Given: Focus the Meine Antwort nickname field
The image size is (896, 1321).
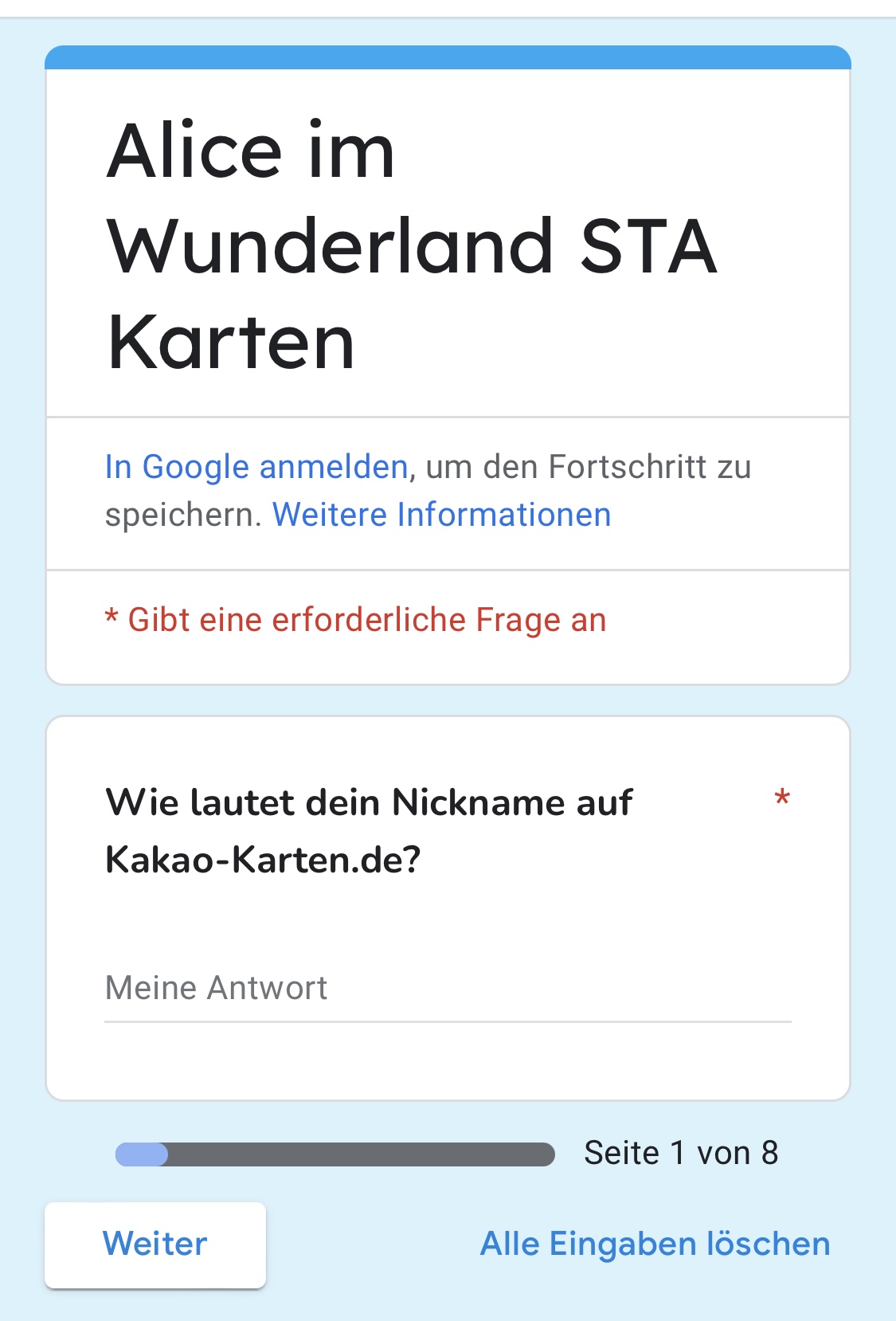Looking at the screenshot, I should click(x=447, y=989).
